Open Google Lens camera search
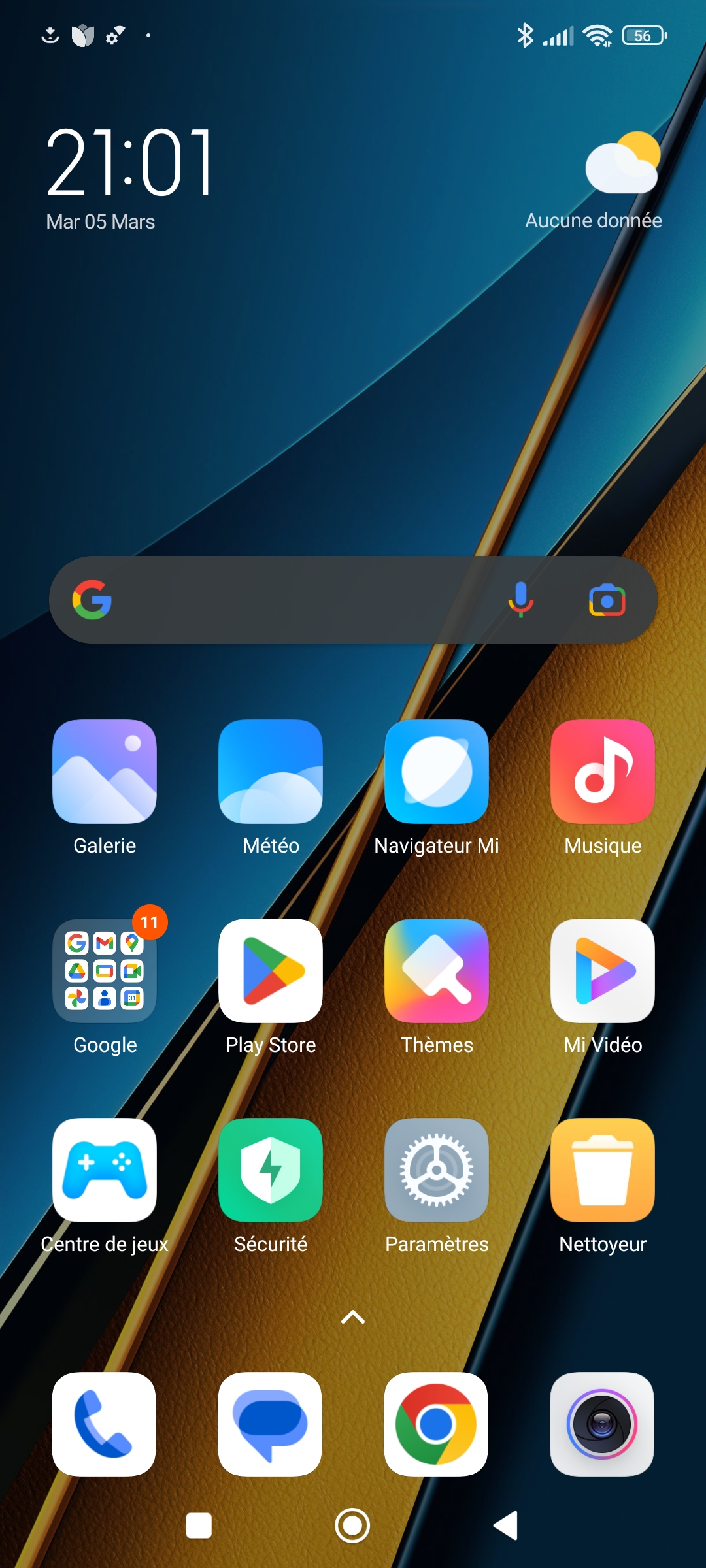Viewport: 706px width, 1568px height. pos(607,600)
